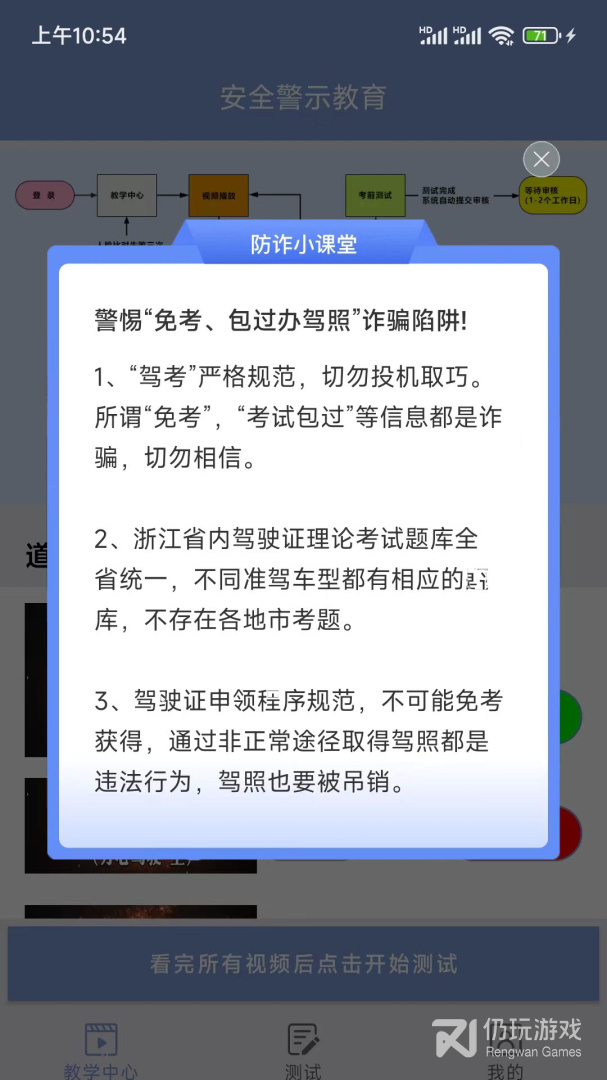Switch to the 测试 tab
This screenshot has width=607, height=1080.
(303, 1050)
